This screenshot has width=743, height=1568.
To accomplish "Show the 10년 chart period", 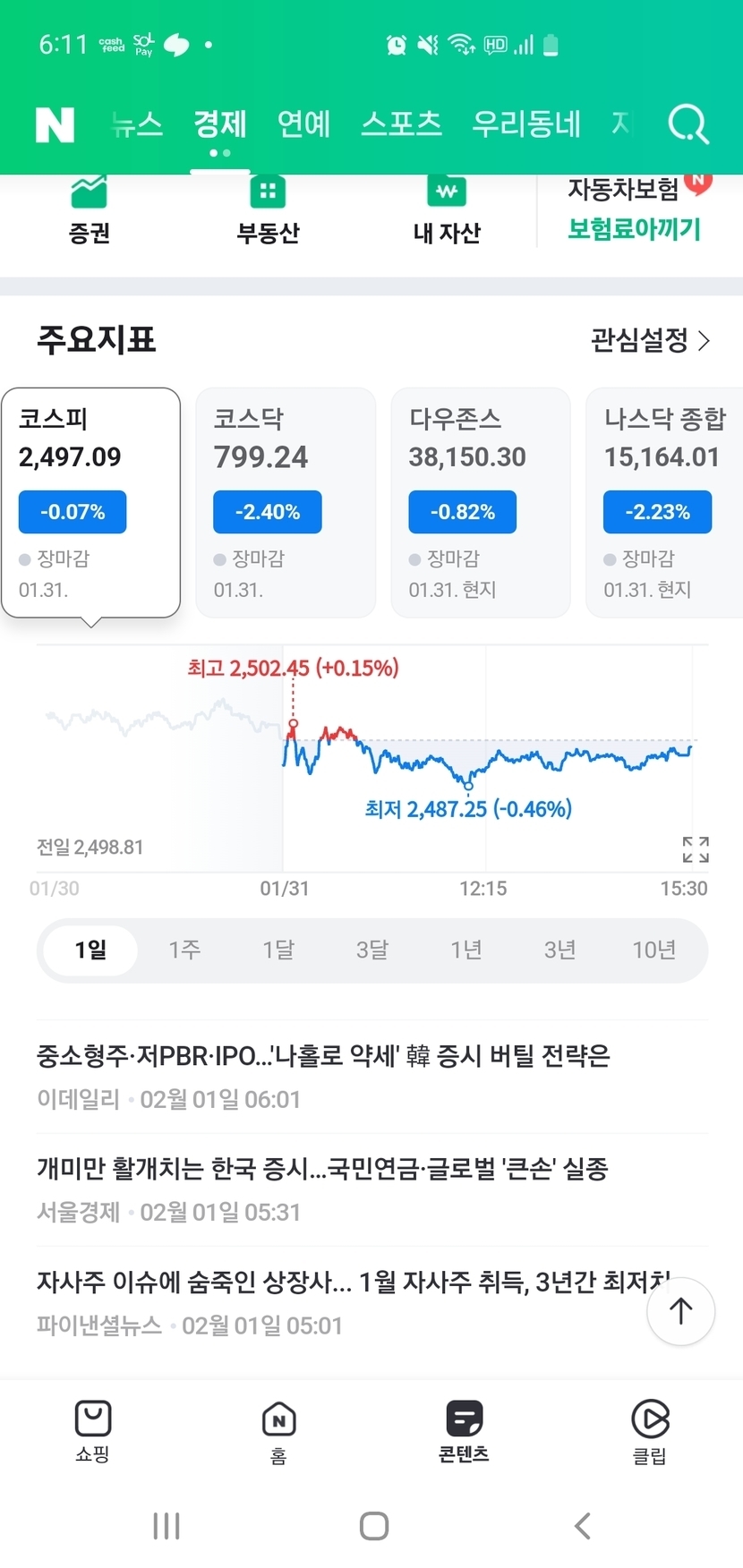I will [x=654, y=950].
